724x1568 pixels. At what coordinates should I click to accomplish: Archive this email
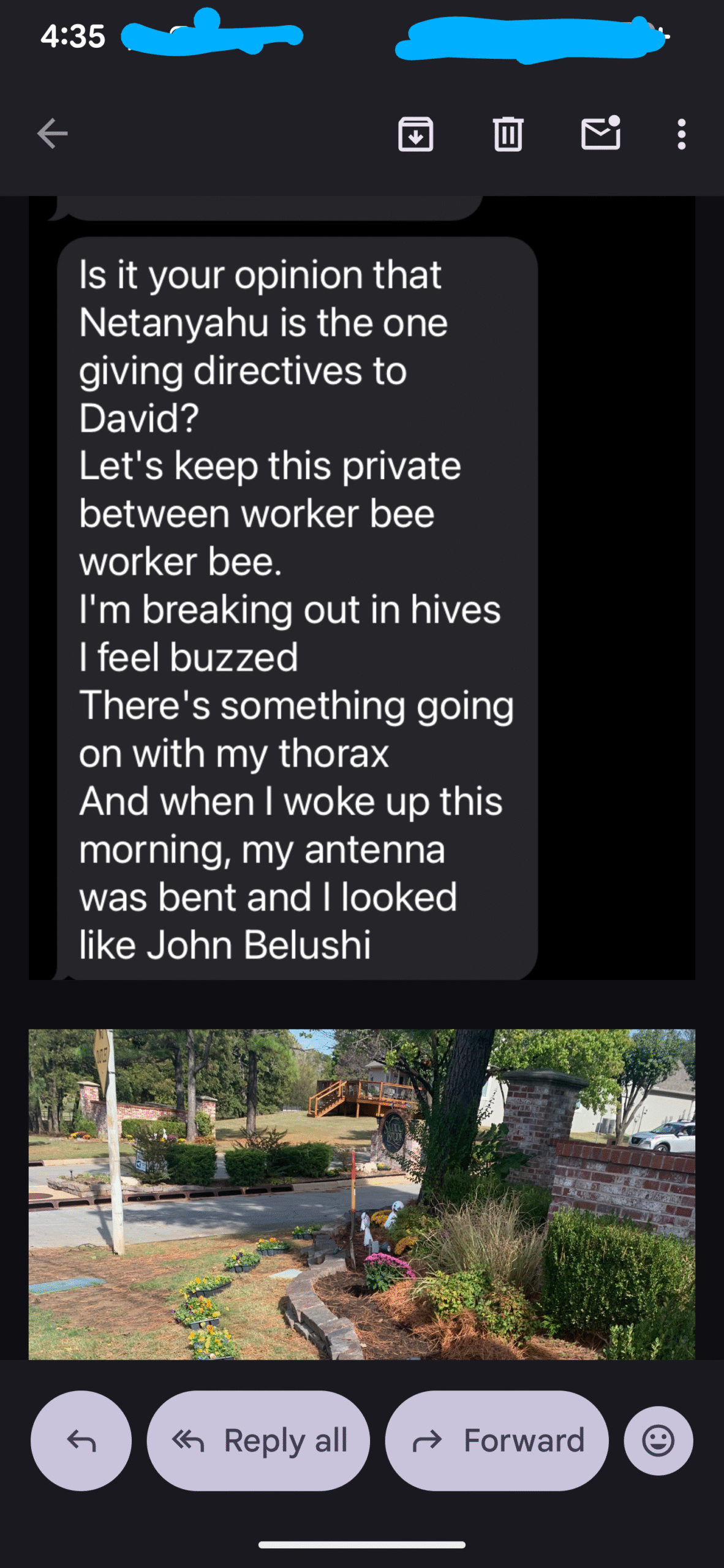415,134
